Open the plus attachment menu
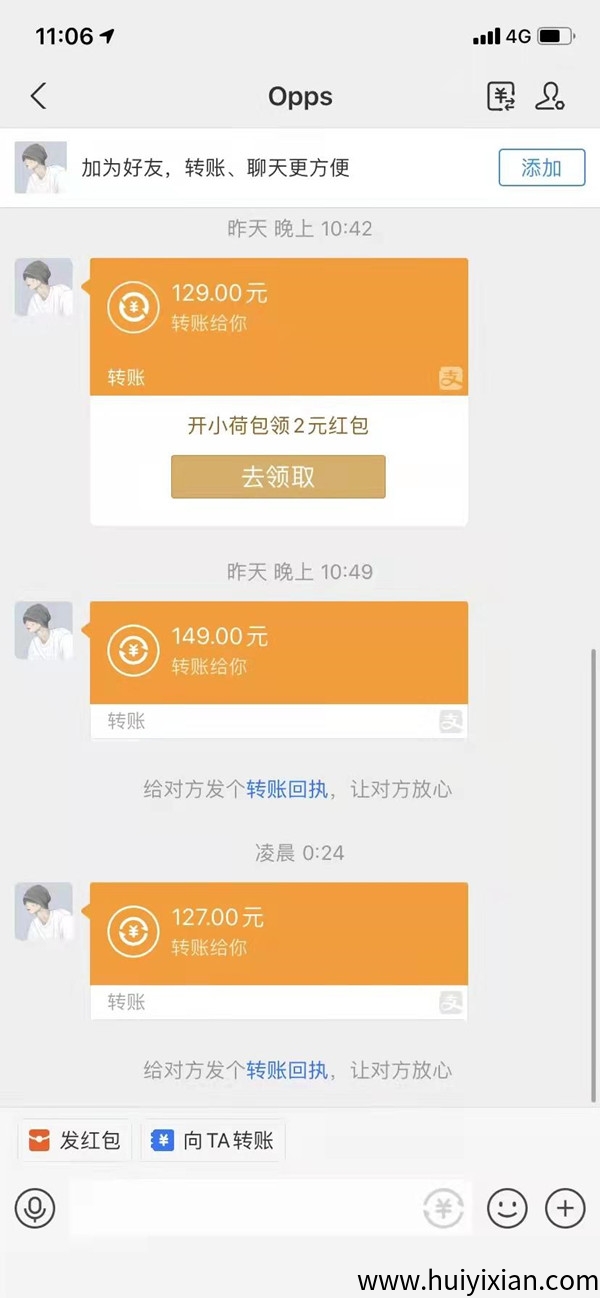Screen dimensions: 600x1298 (565, 1208)
